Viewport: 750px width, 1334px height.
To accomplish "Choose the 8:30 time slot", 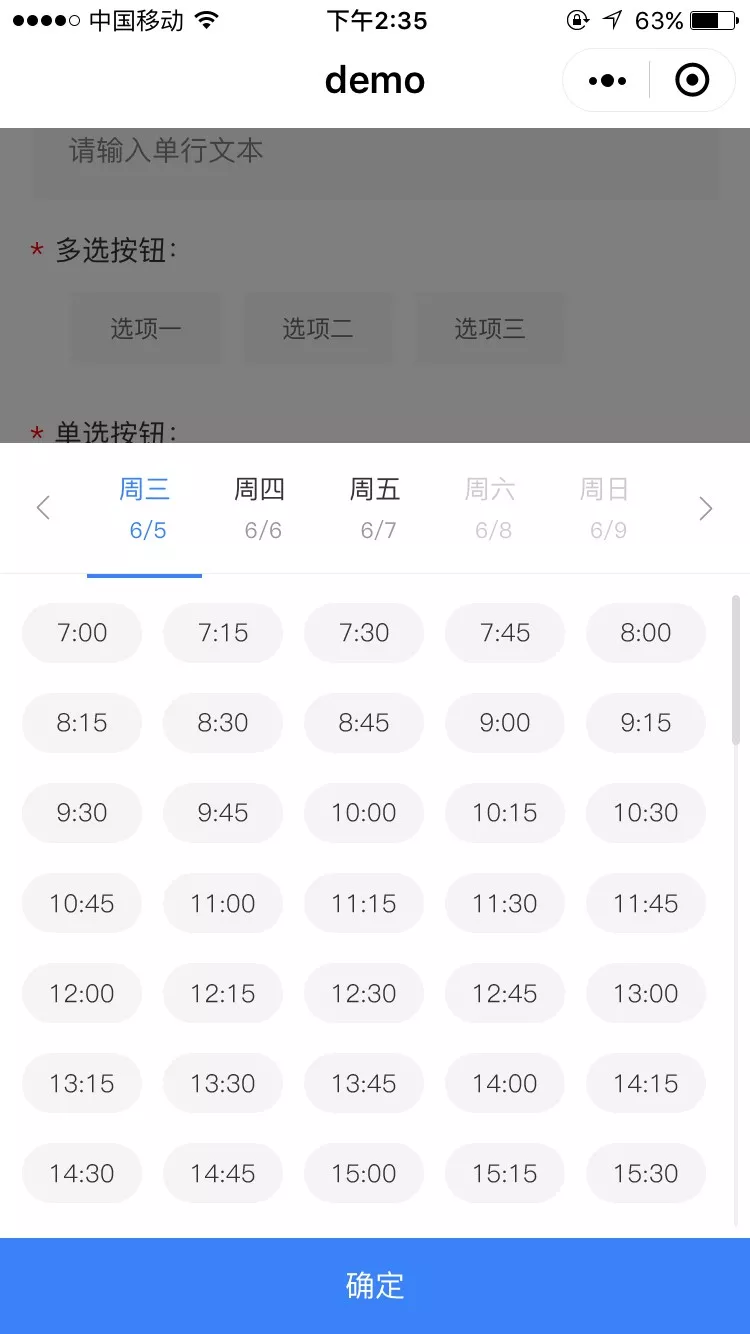I will (223, 723).
